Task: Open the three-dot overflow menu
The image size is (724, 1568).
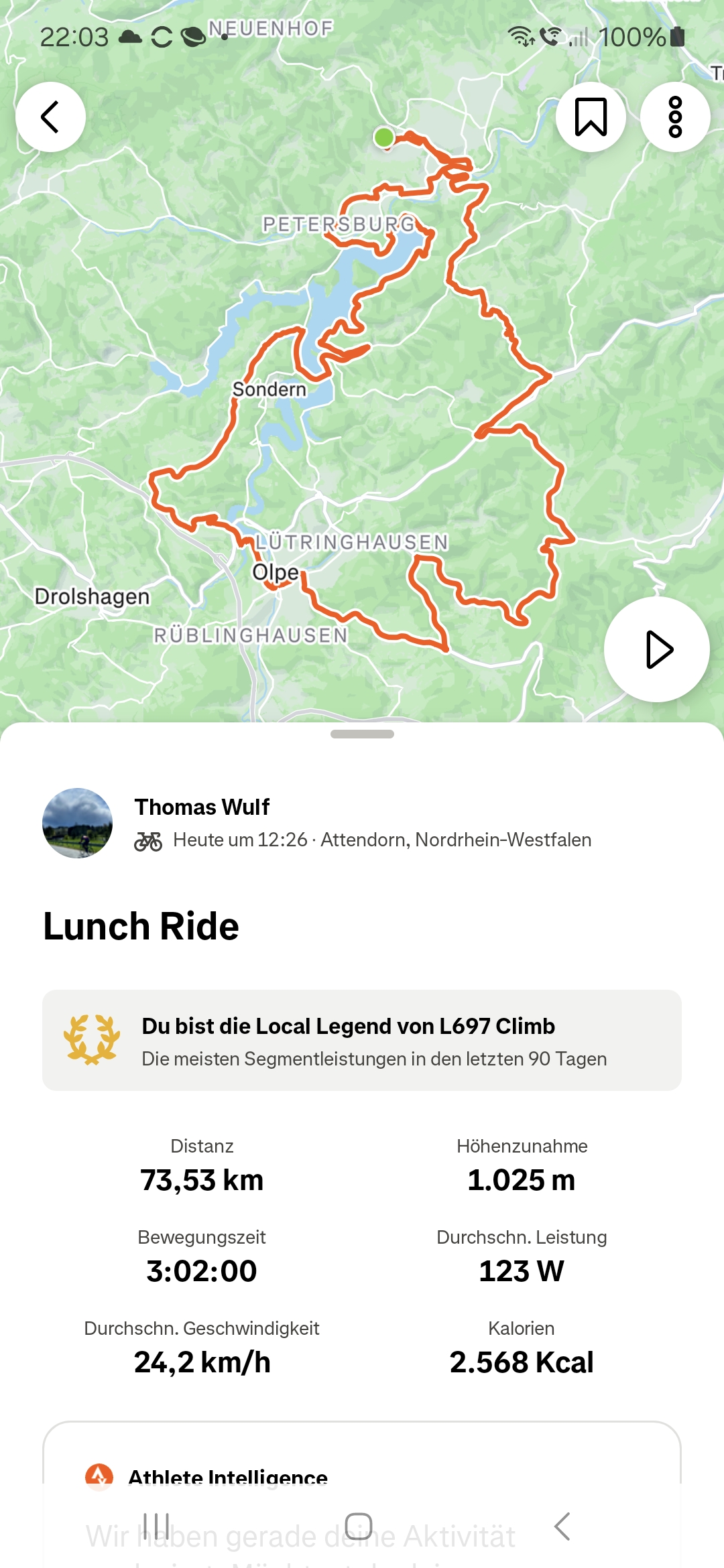Action: [675, 117]
